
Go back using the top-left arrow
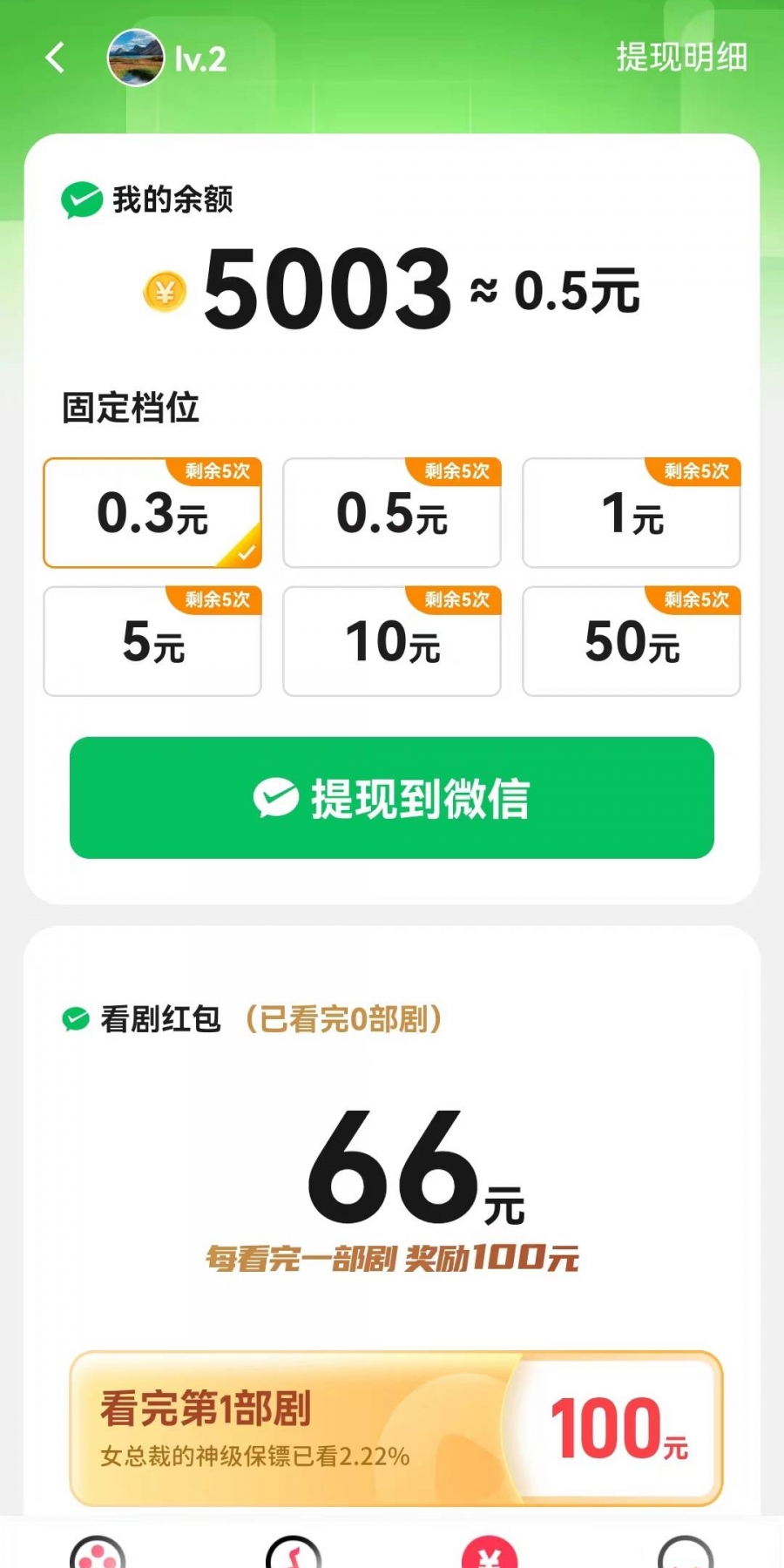55,58
